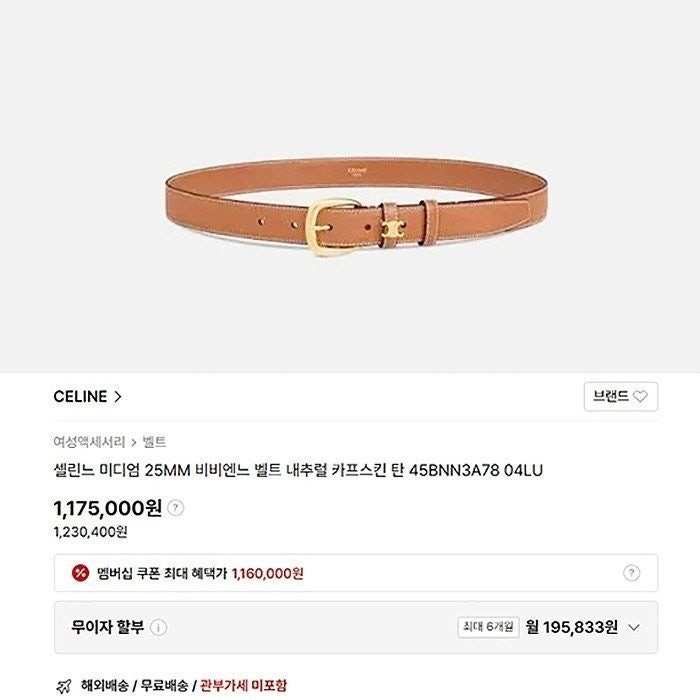Open the CELINE brand page
Image resolution: width=700 pixels, height=700 pixels.
point(88,397)
